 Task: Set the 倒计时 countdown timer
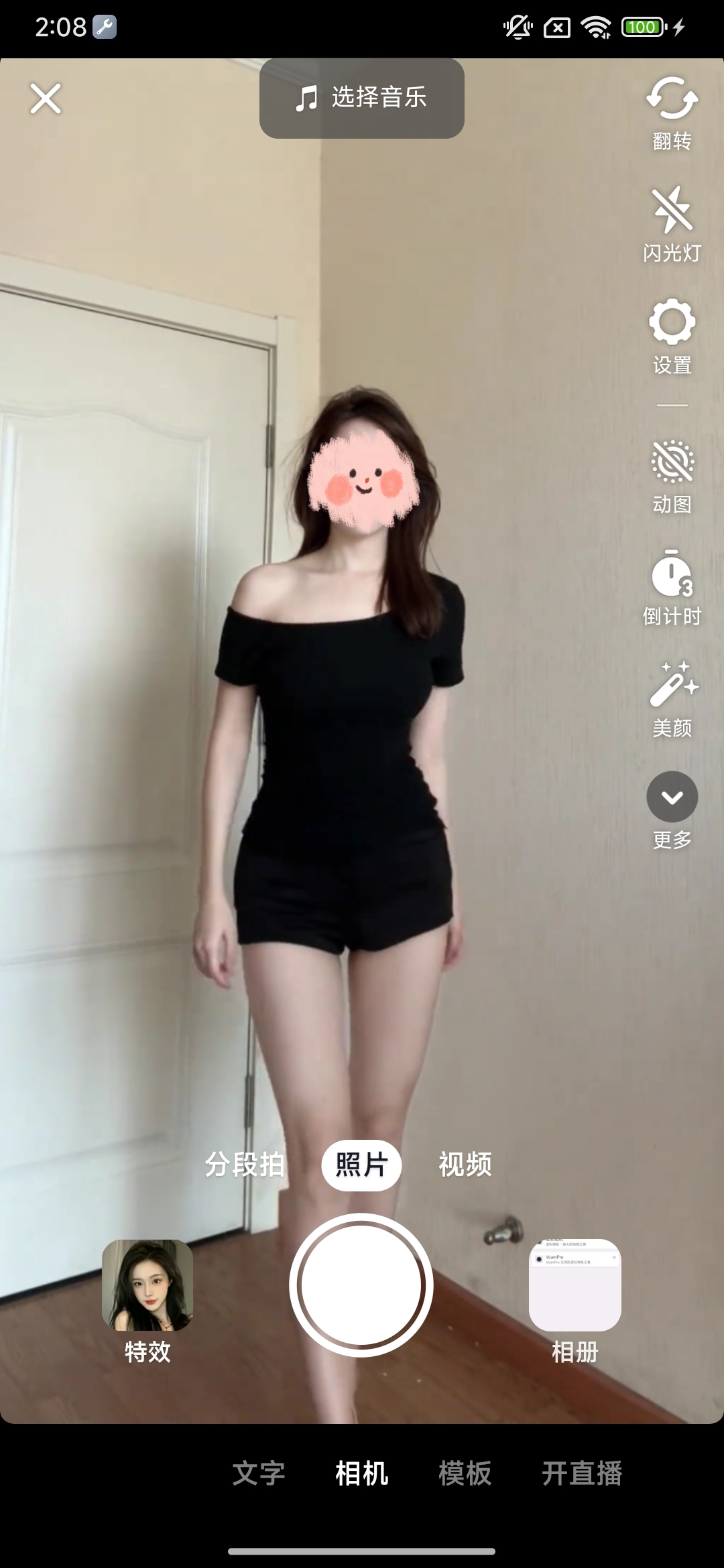click(x=672, y=586)
